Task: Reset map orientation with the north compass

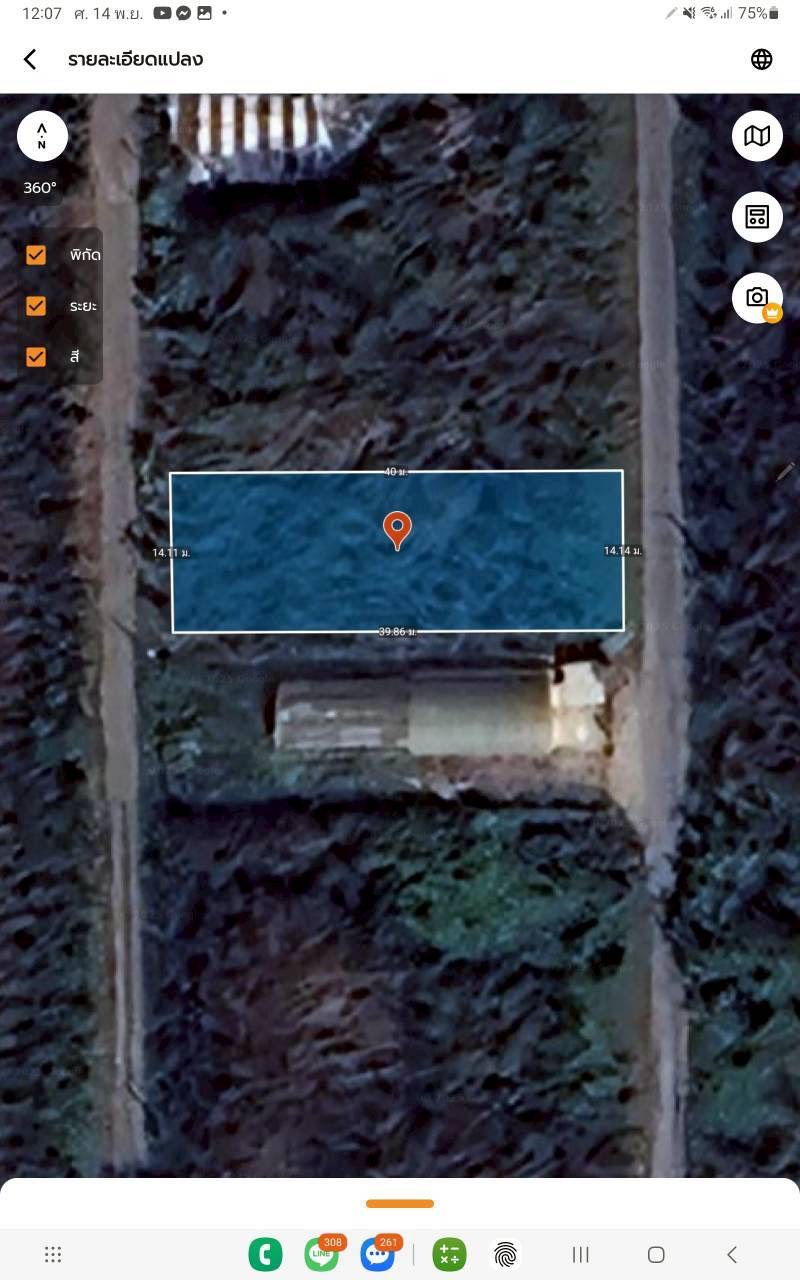Action: [42, 136]
